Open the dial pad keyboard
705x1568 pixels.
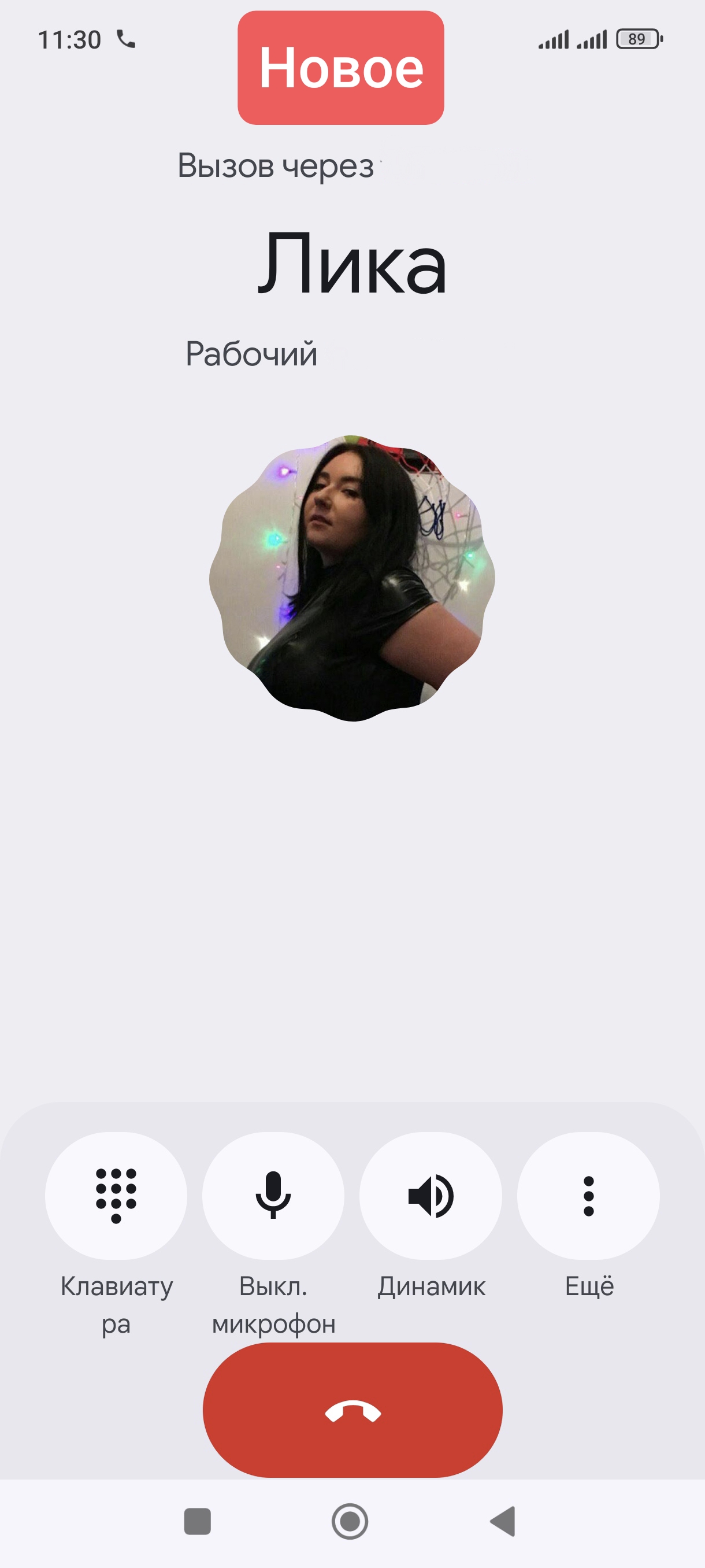116,1196
